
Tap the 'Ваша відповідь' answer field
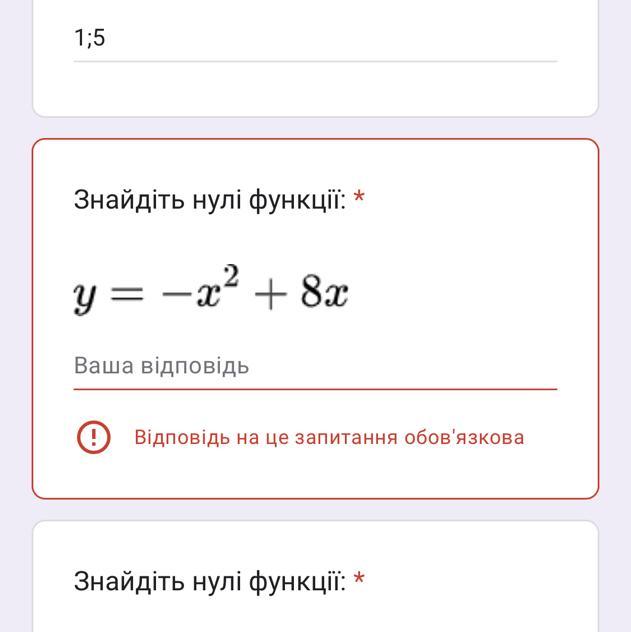(x=314, y=366)
